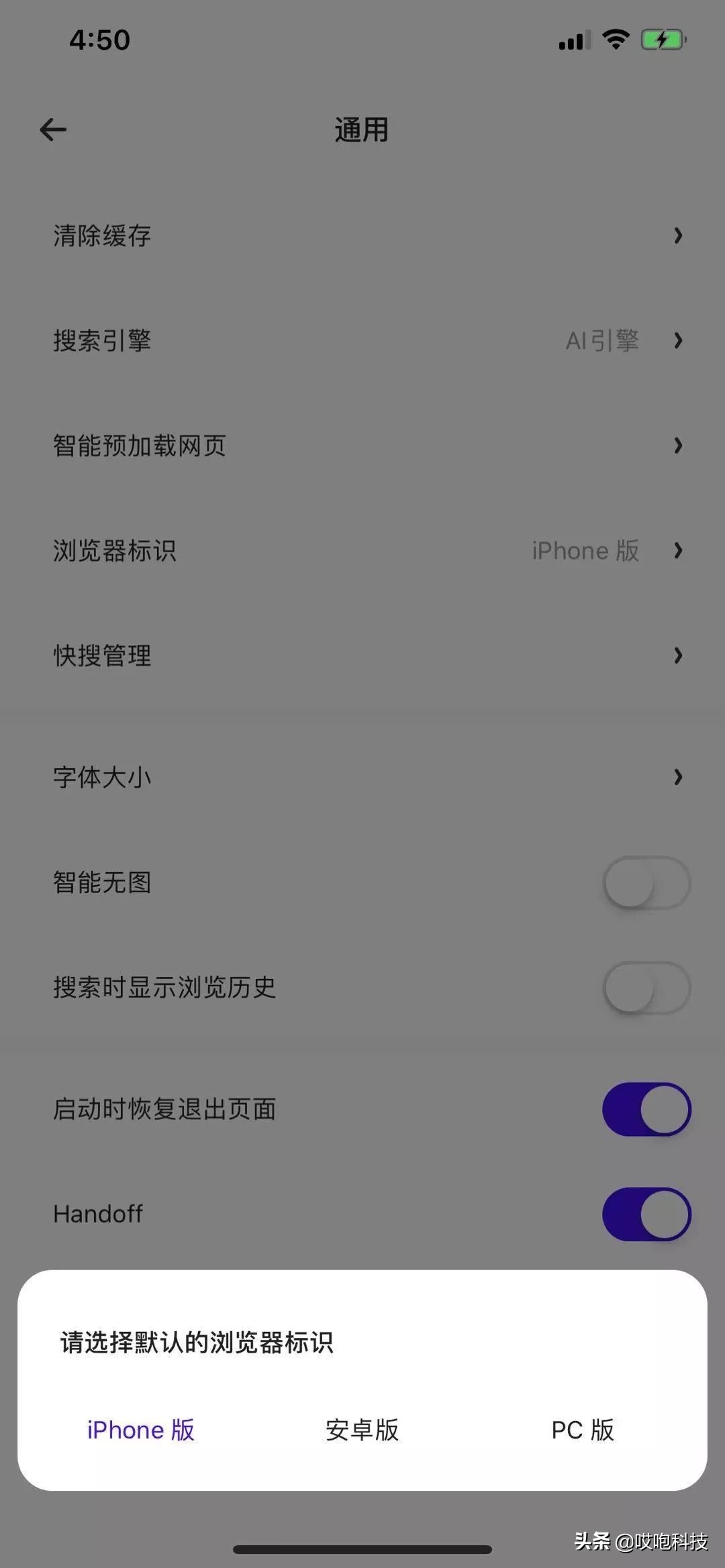Tap 清除缓存 to clear the cache
725x1568 pixels.
coord(102,236)
